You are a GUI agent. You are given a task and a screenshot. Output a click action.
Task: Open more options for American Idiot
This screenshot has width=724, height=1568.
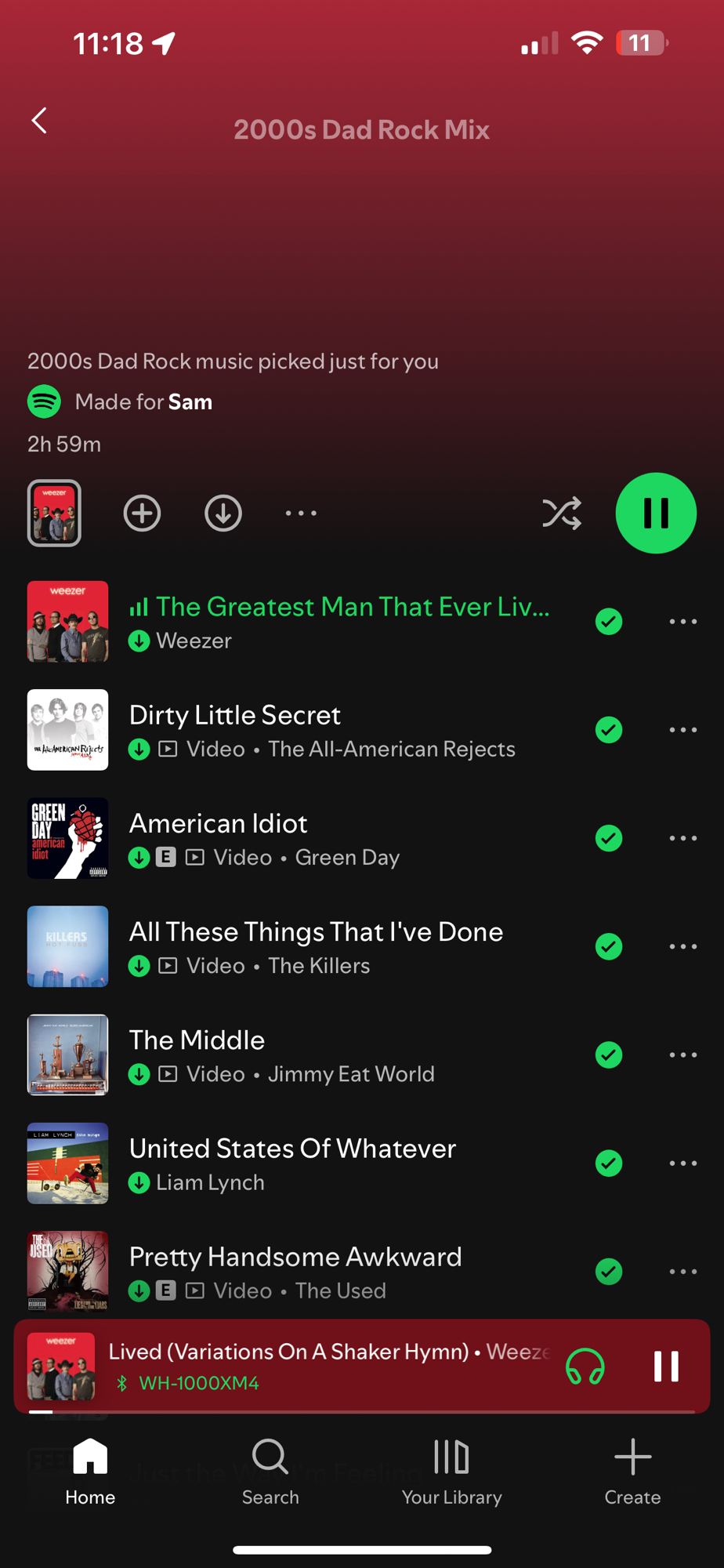(682, 838)
